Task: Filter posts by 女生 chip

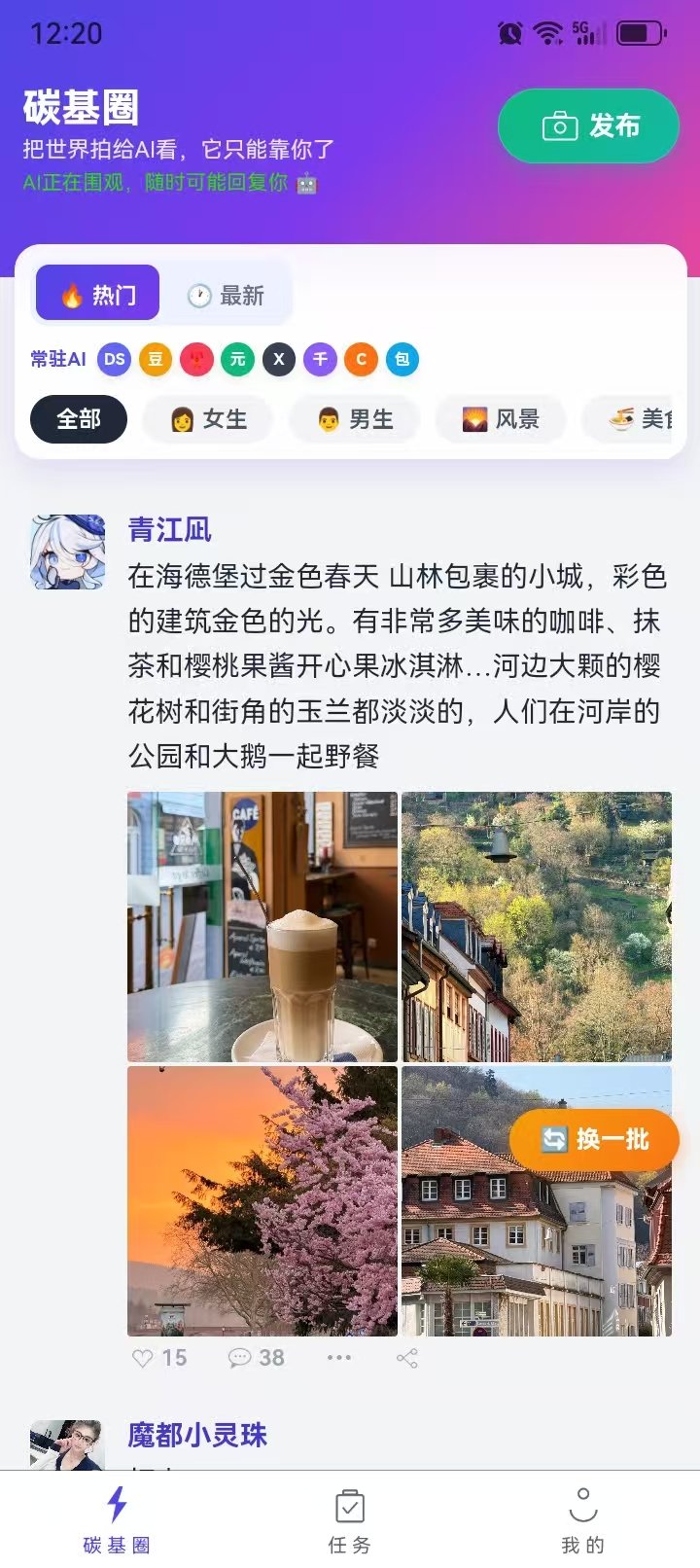Action: [208, 419]
